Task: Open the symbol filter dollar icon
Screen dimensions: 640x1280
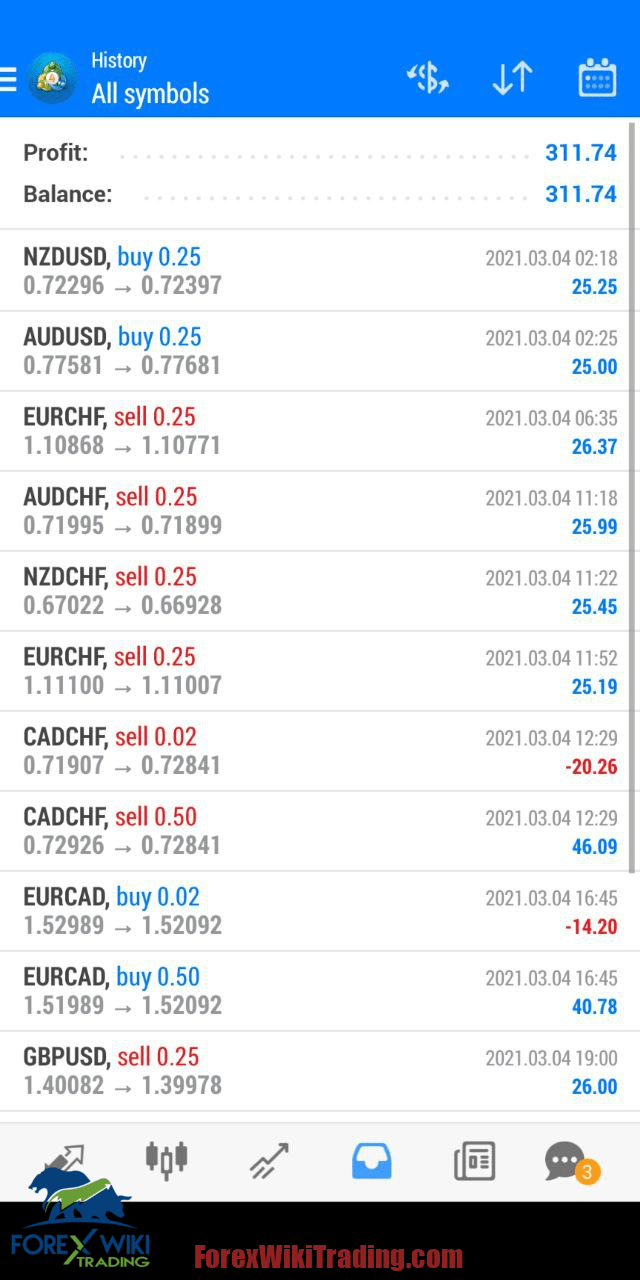Action: click(x=428, y=78)
